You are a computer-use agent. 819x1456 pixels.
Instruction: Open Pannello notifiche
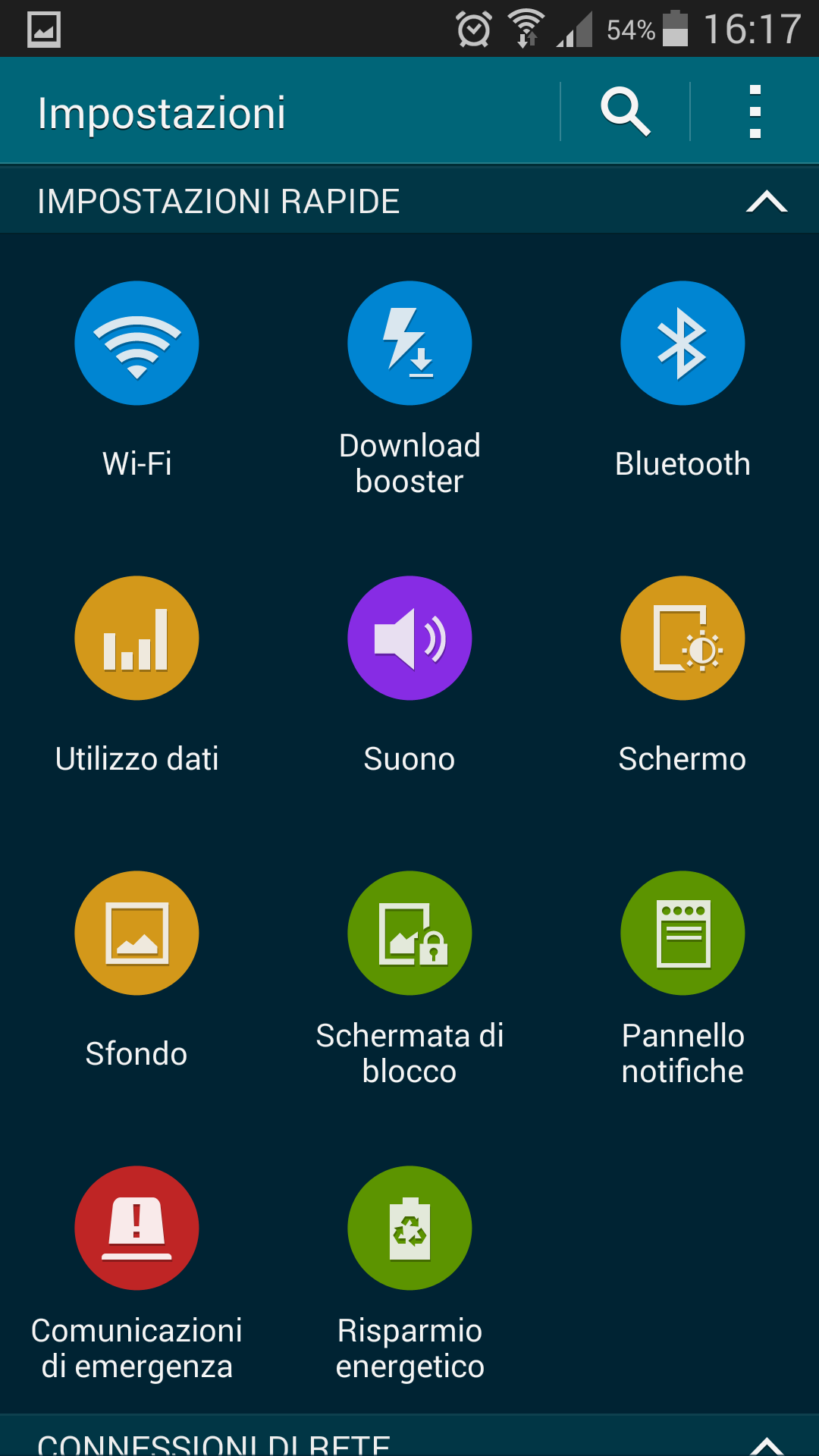(682, 934)
